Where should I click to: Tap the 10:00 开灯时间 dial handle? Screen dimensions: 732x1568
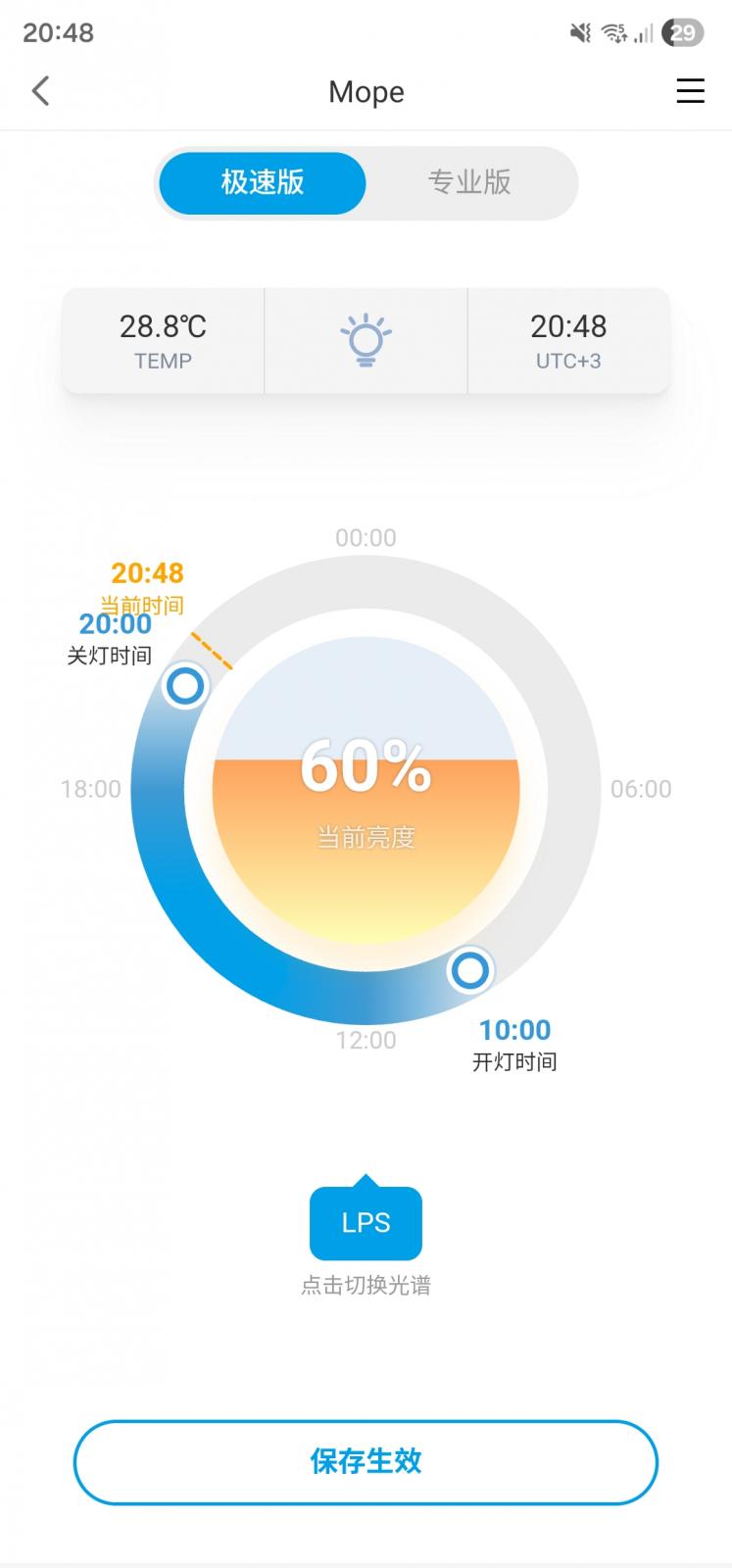(x=470, y=970)
